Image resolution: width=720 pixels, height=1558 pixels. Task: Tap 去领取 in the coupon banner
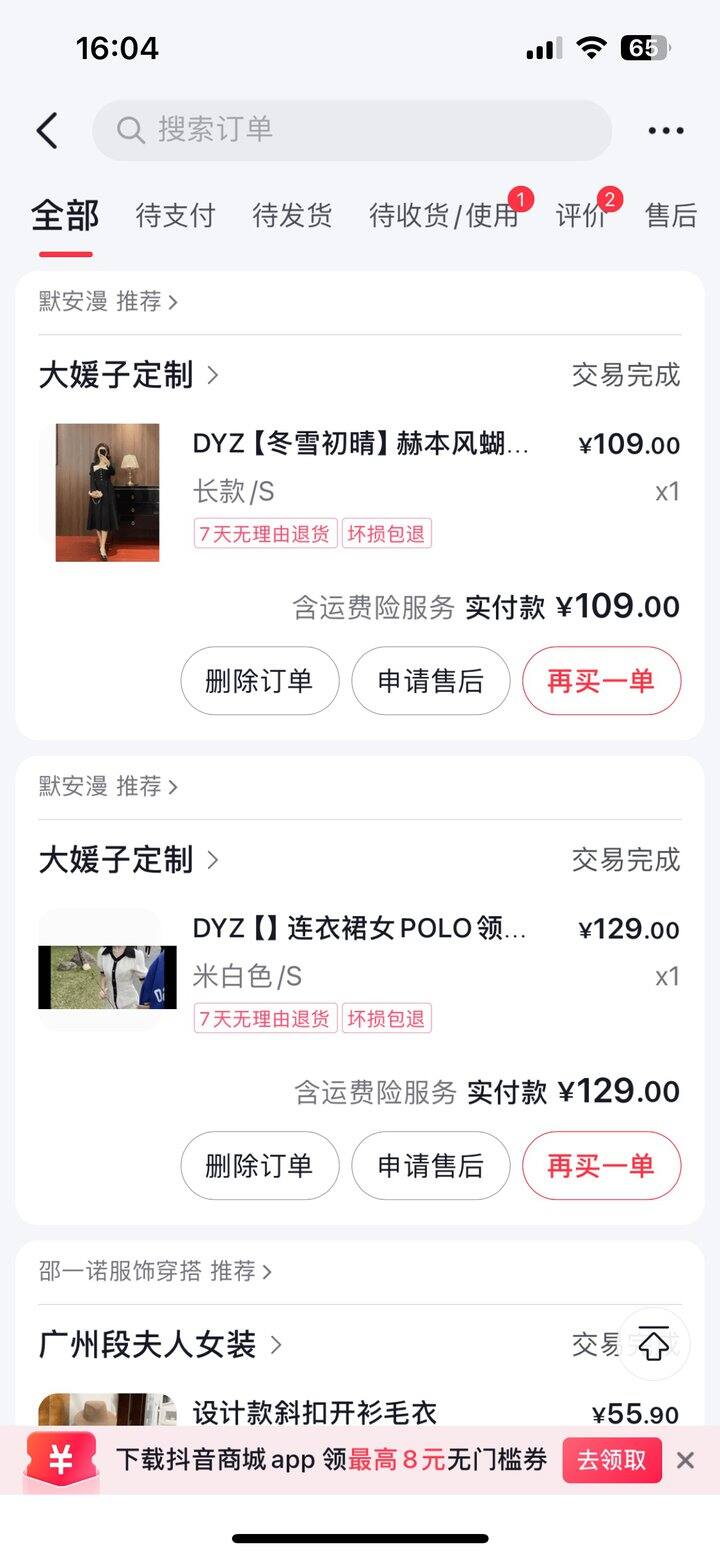612,1460
